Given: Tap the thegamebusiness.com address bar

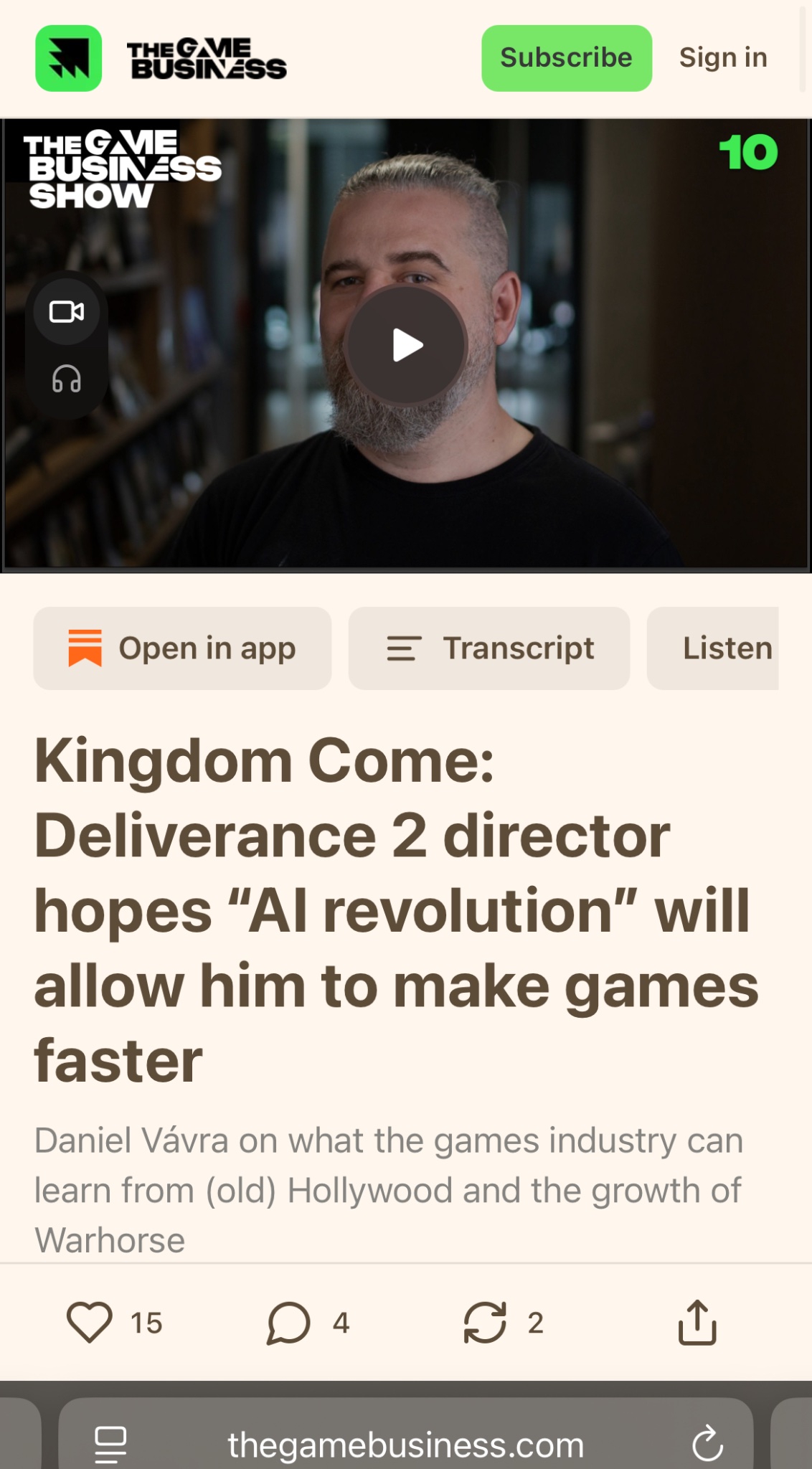Looking at the screenshot, I should [x=406, y=1444].
